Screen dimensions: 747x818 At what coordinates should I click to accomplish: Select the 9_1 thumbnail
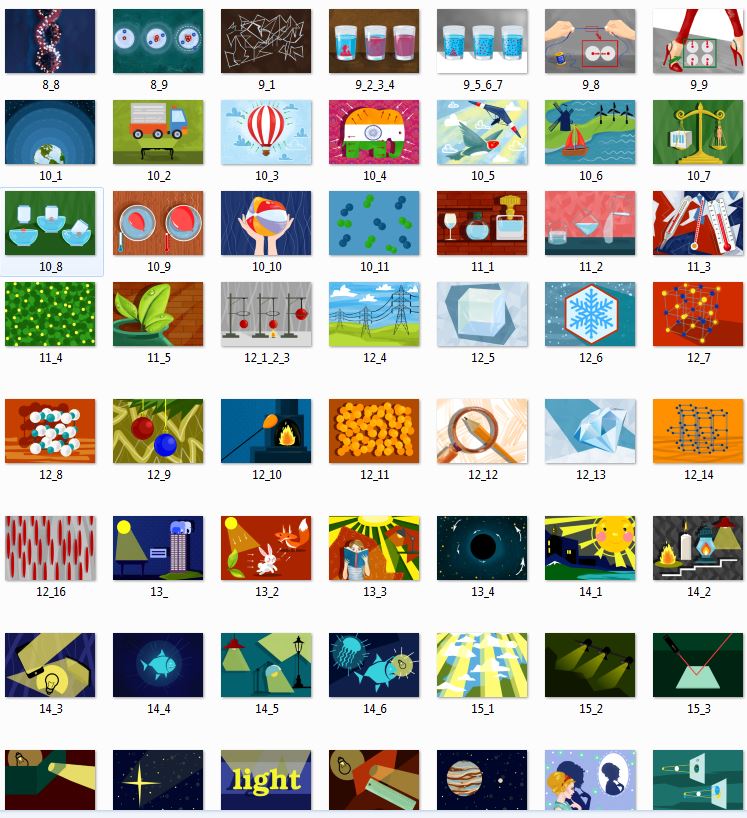266,41
